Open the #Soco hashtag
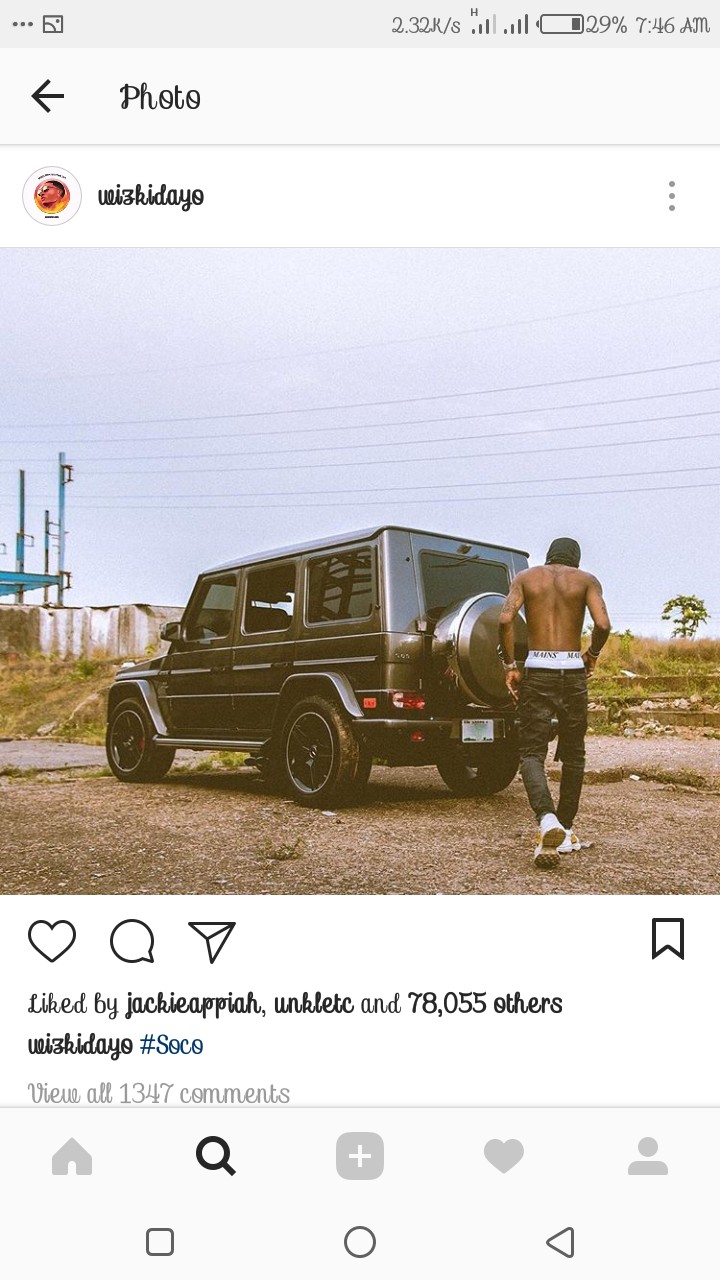720x1280 pixels. (171, 1046)
